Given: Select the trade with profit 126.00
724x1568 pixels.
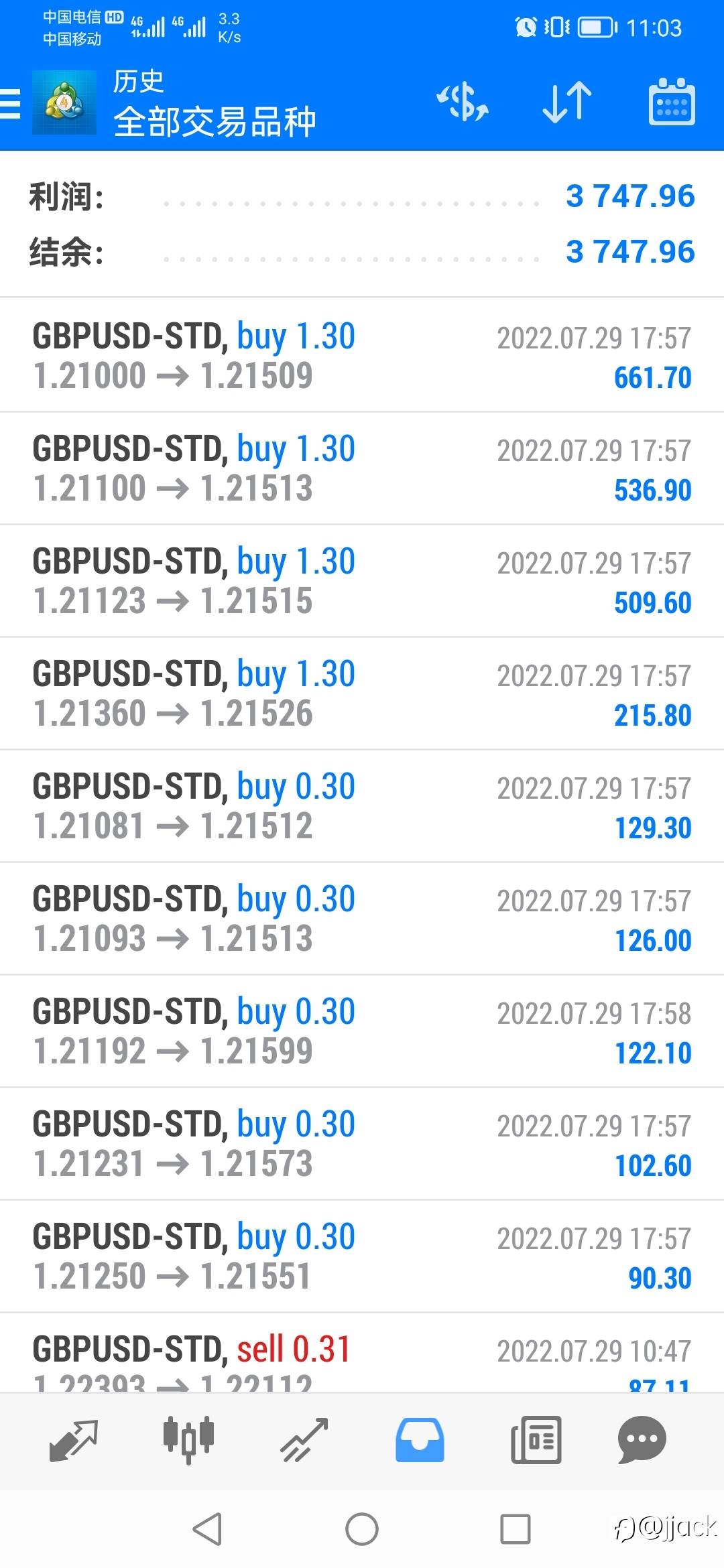Looking at the screenshot, I should (x=362, y=919).
